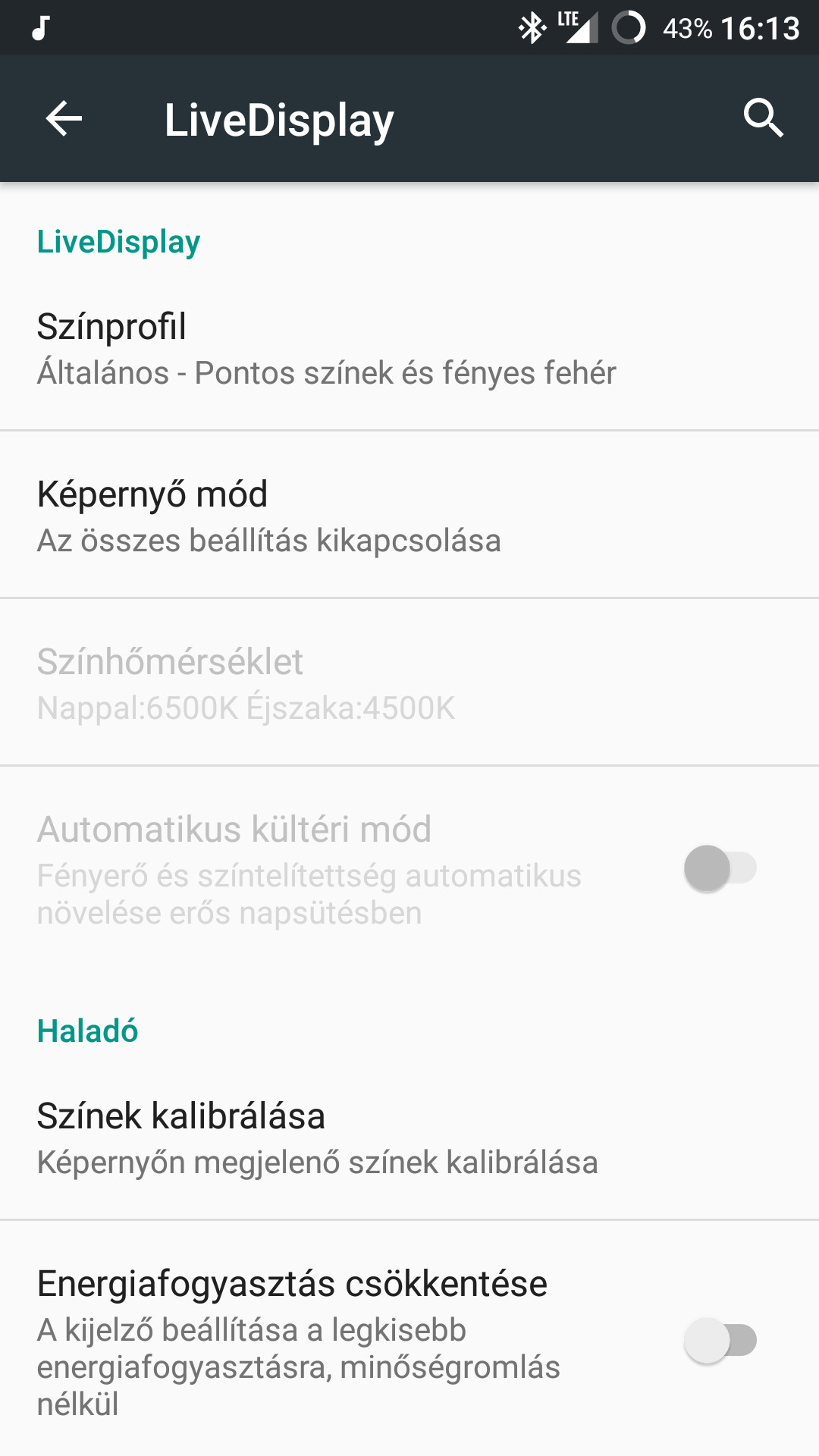Toggle Energiafogyasztás csökkentése switch
Screen dimensions: 819x1456
[720, 1340]
